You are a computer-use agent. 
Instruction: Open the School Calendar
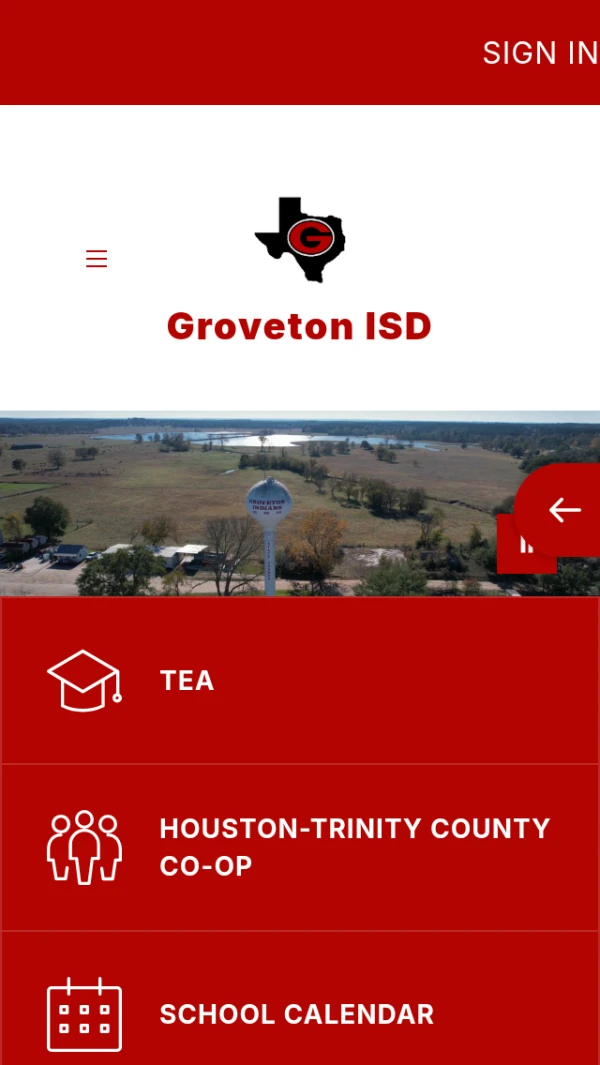[300, 998]
